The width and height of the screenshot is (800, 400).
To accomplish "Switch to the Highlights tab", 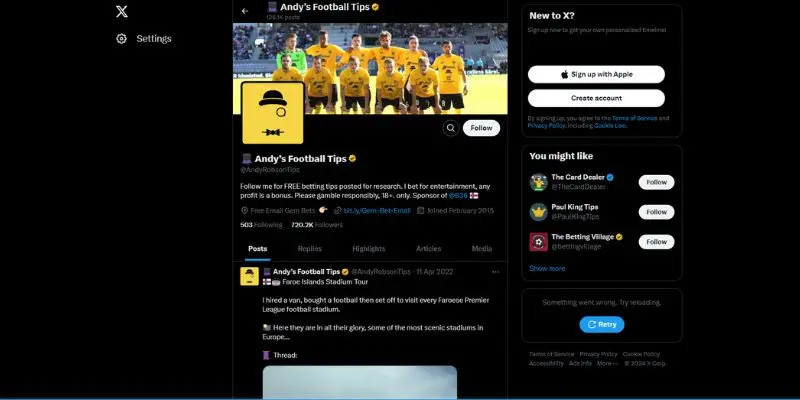I will coord(368,248).
